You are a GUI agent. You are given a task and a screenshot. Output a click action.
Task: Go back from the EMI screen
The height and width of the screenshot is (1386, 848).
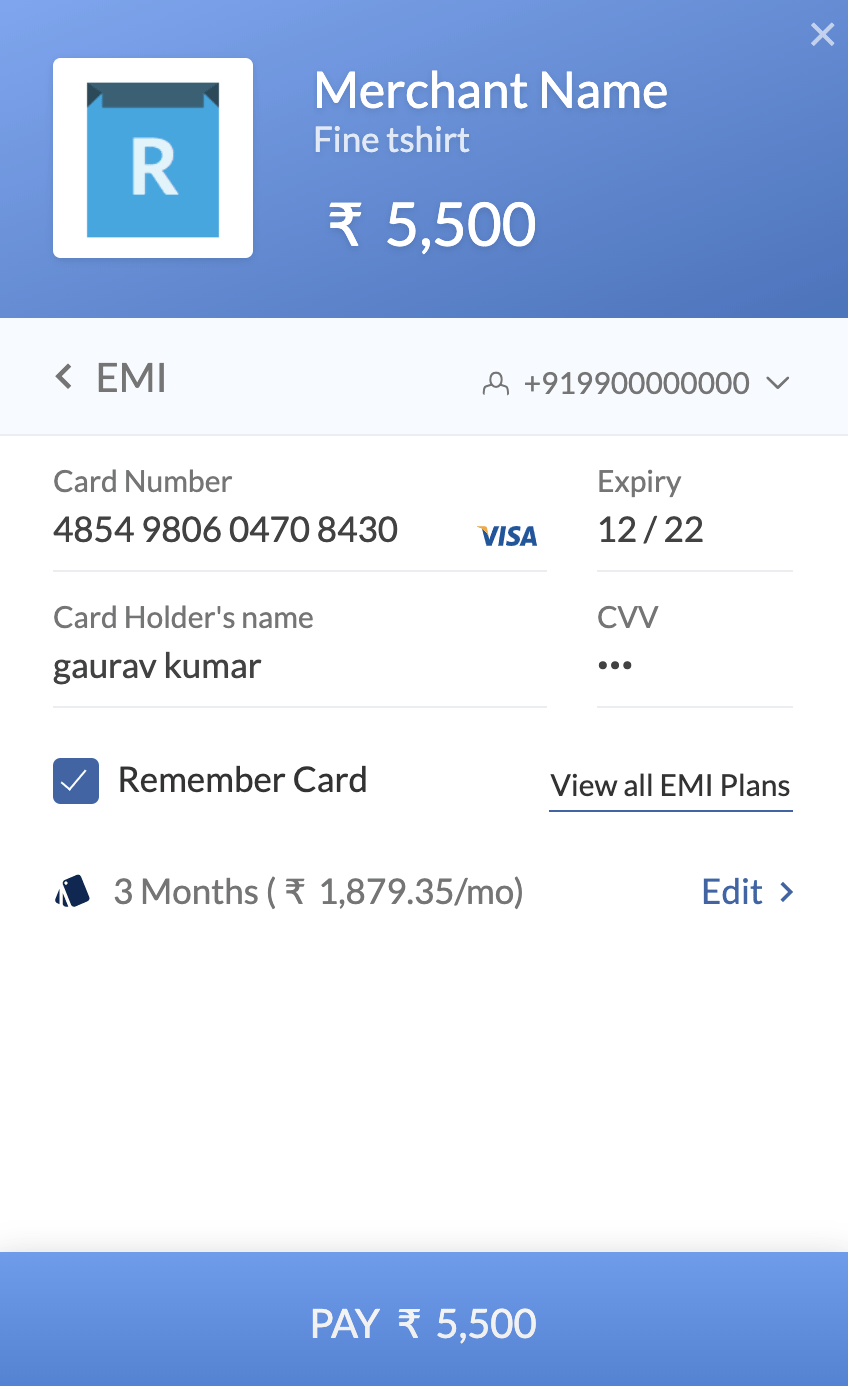(x=64, y=378)
